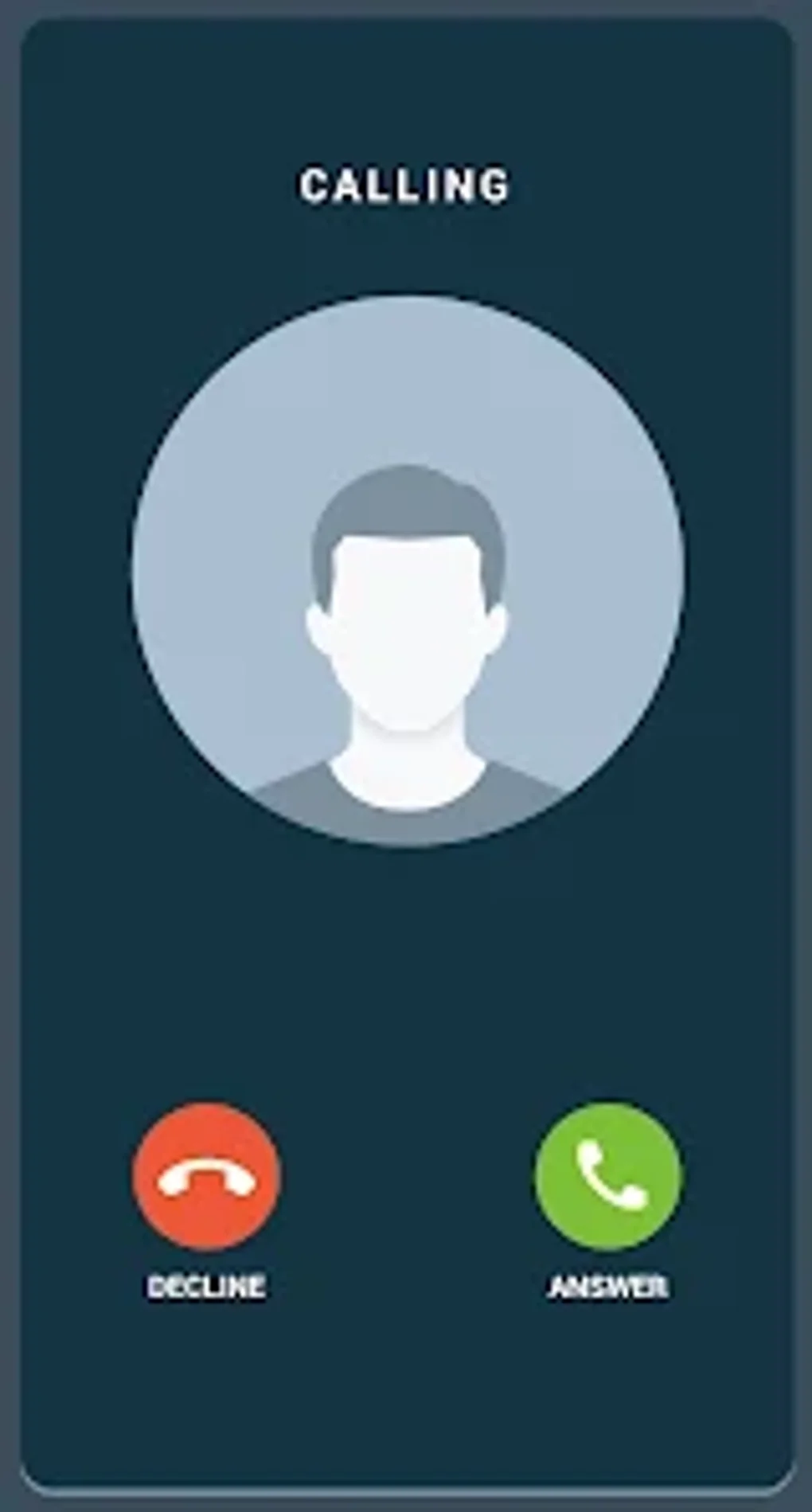Screen dimensions: 812x1512
Task: Decline the incoming call
Action: point(206,1175)
